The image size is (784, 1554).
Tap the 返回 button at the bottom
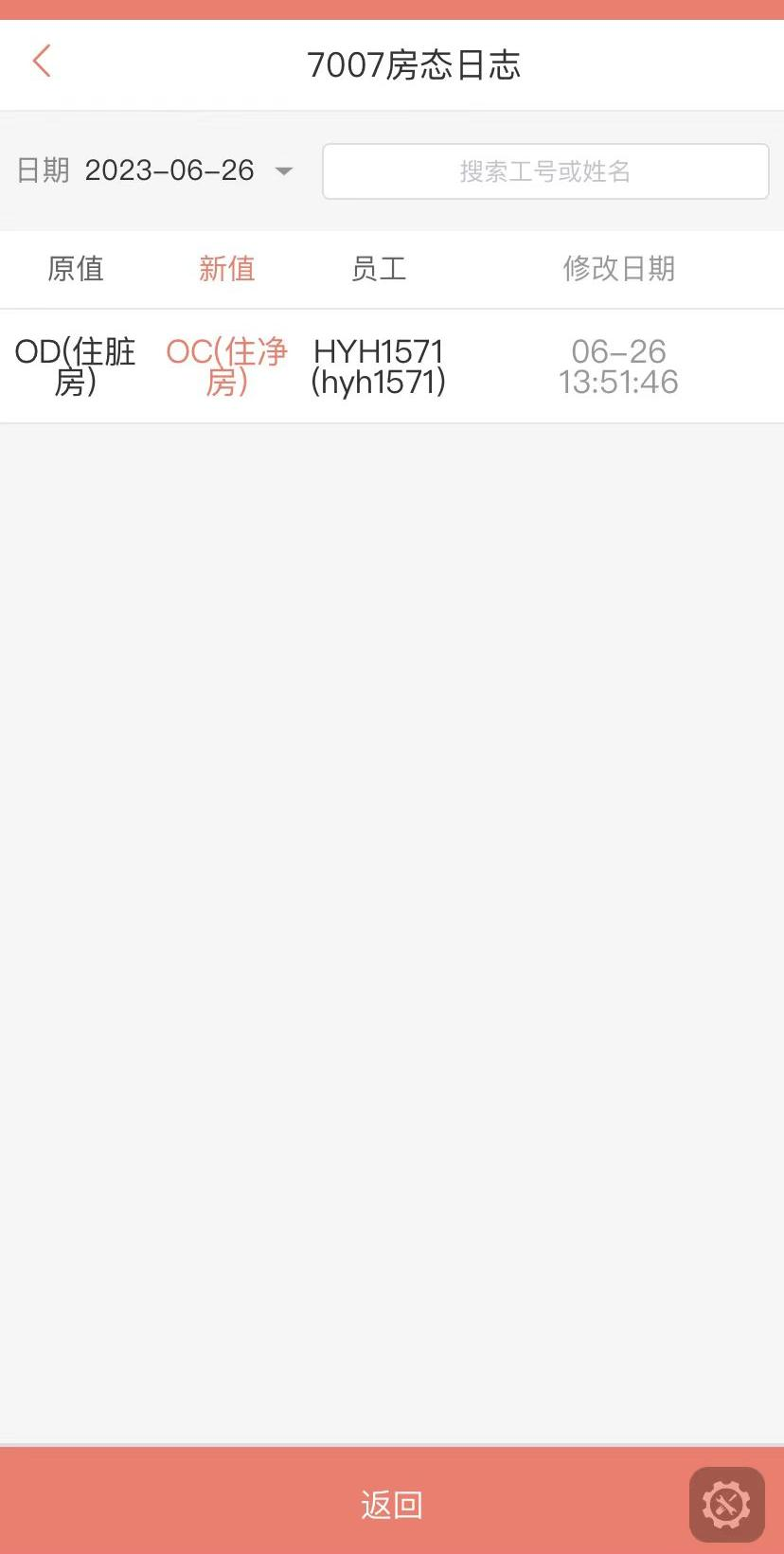click(392, 1504)
